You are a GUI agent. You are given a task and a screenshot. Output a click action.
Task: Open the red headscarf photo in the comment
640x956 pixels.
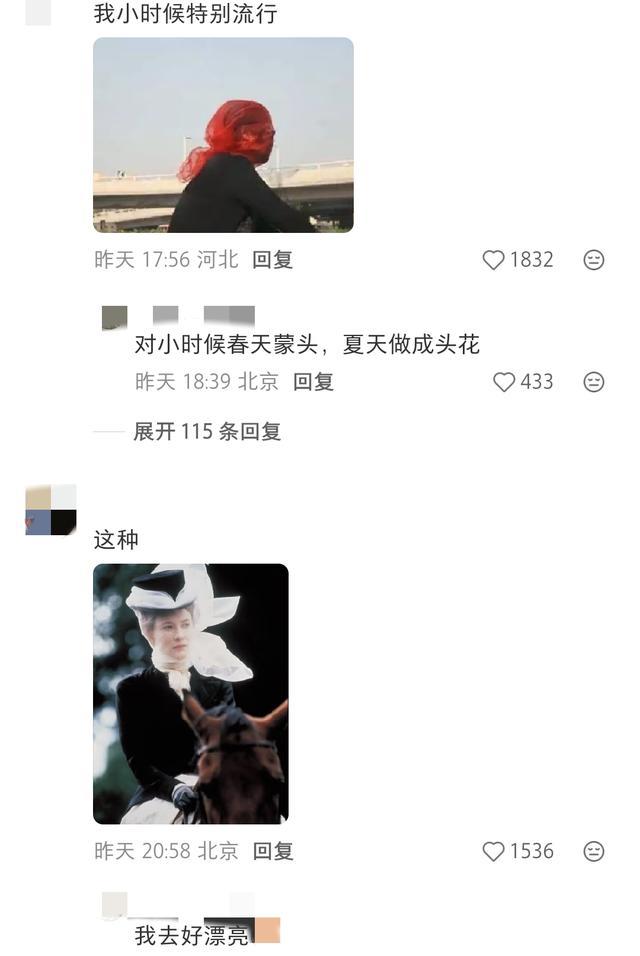tap(223, 135)
